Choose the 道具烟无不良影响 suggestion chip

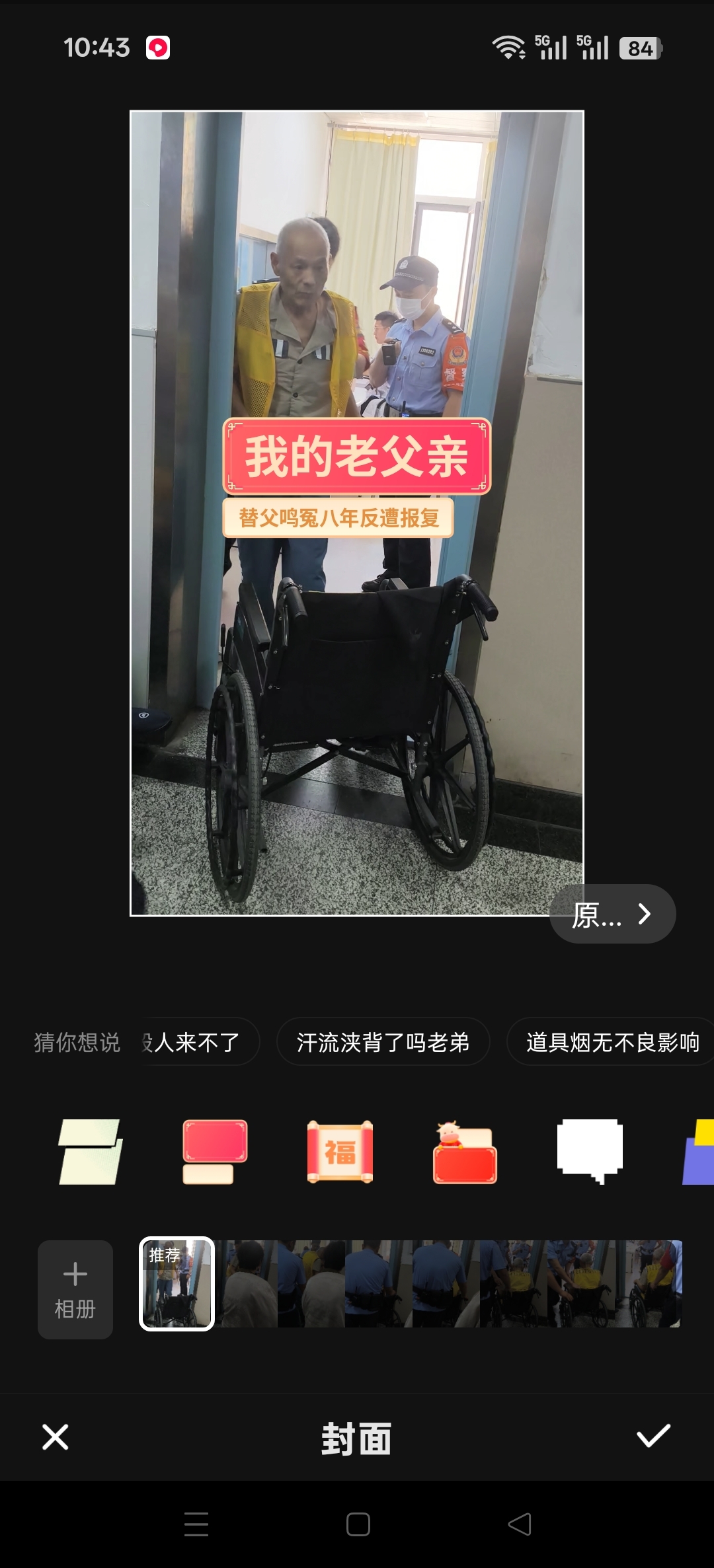[x=612, y=1042]
